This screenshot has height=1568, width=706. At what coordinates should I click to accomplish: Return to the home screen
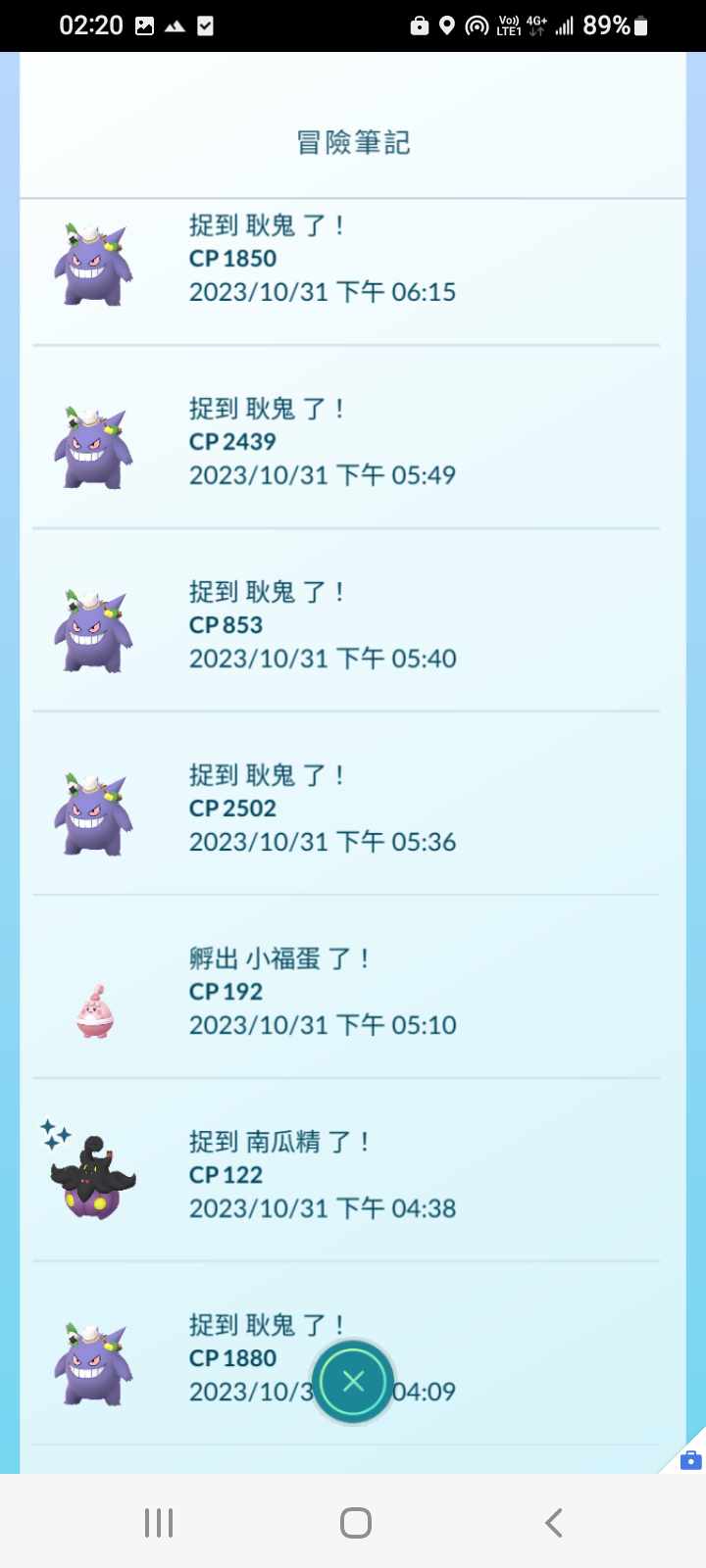[355, 1523]
